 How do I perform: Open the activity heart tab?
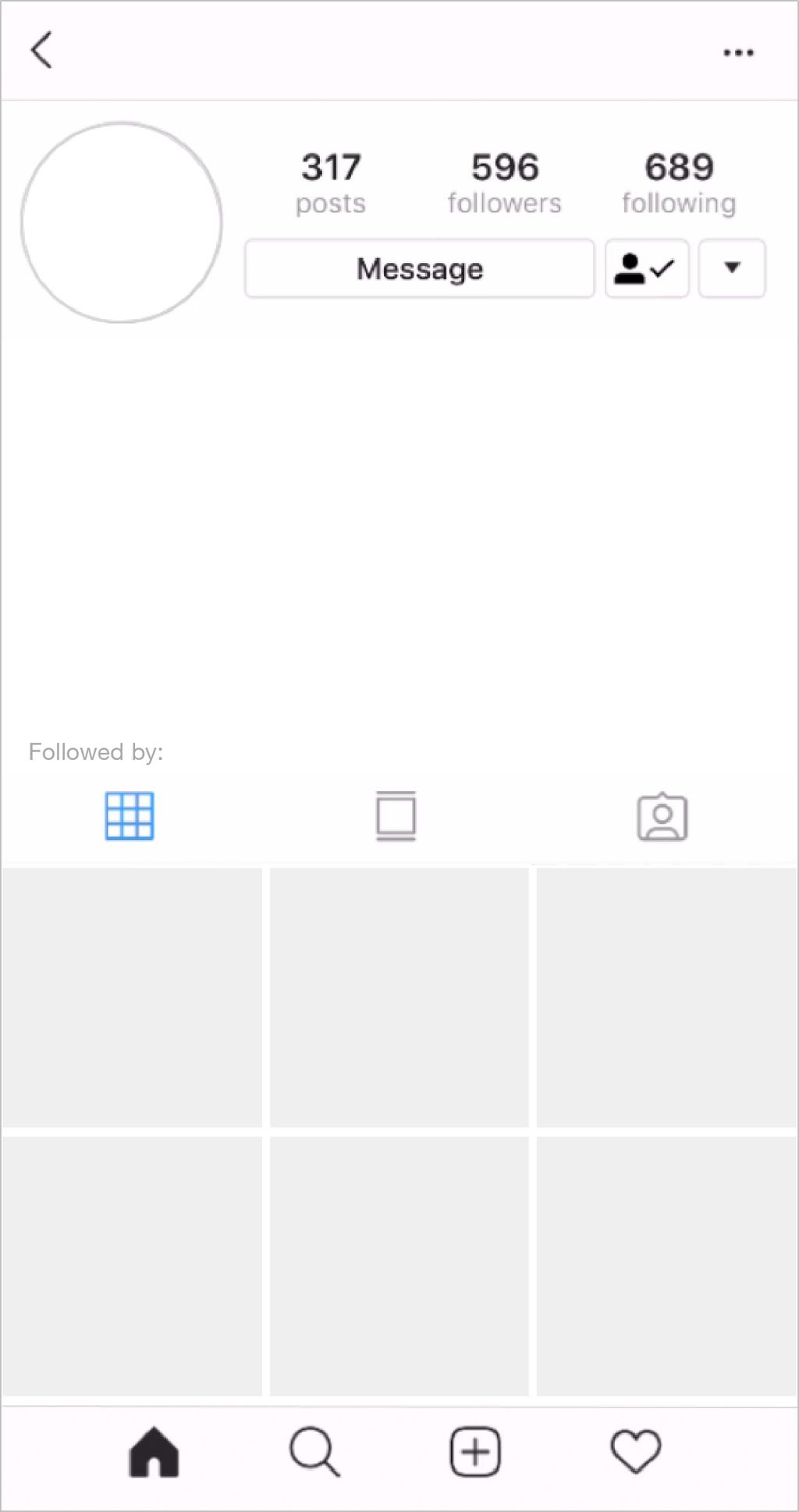point(635,1452)
